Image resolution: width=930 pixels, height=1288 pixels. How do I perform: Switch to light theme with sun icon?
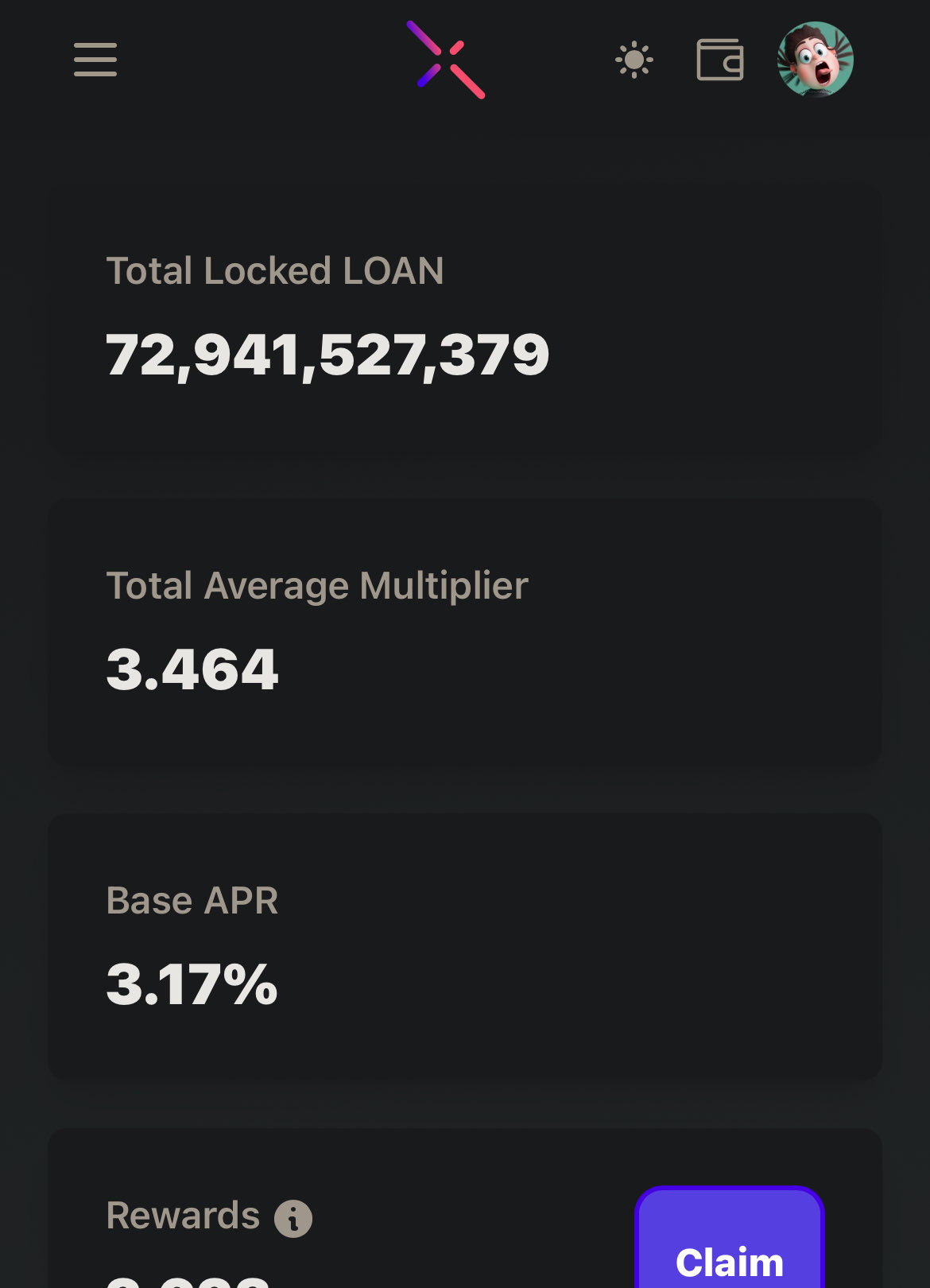(x=634, y=60)
